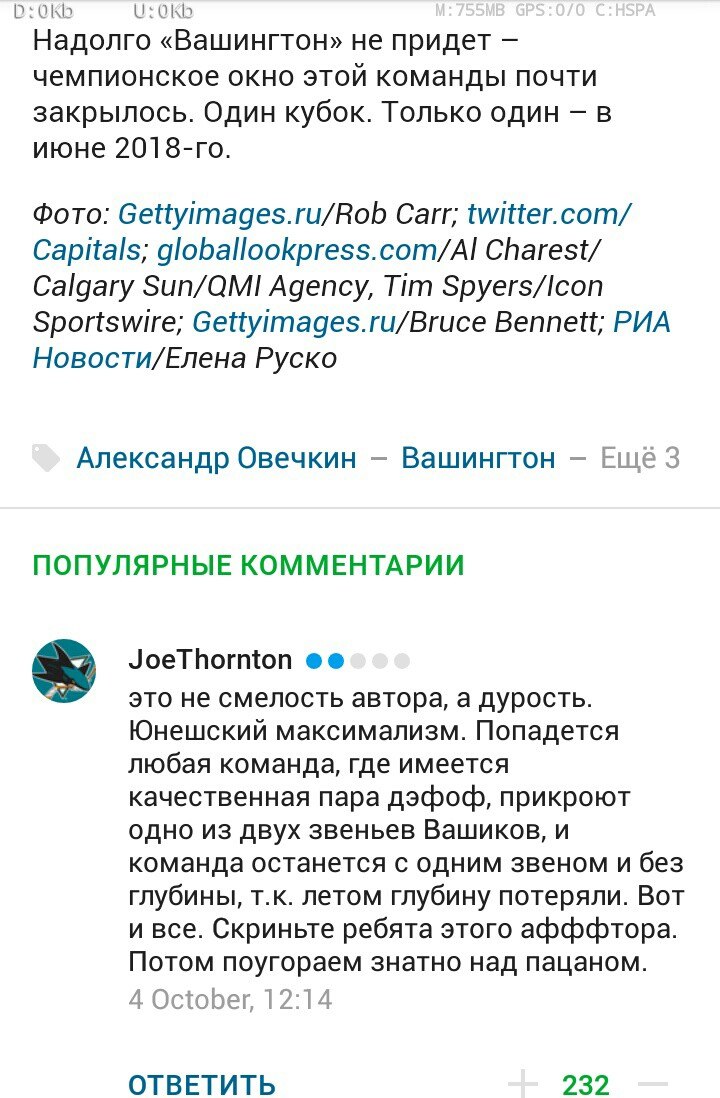The image size is (720, 1098).
Task: Open the Gettyimages.ru link before Bruce Bennett
Action: click(293, 322)
